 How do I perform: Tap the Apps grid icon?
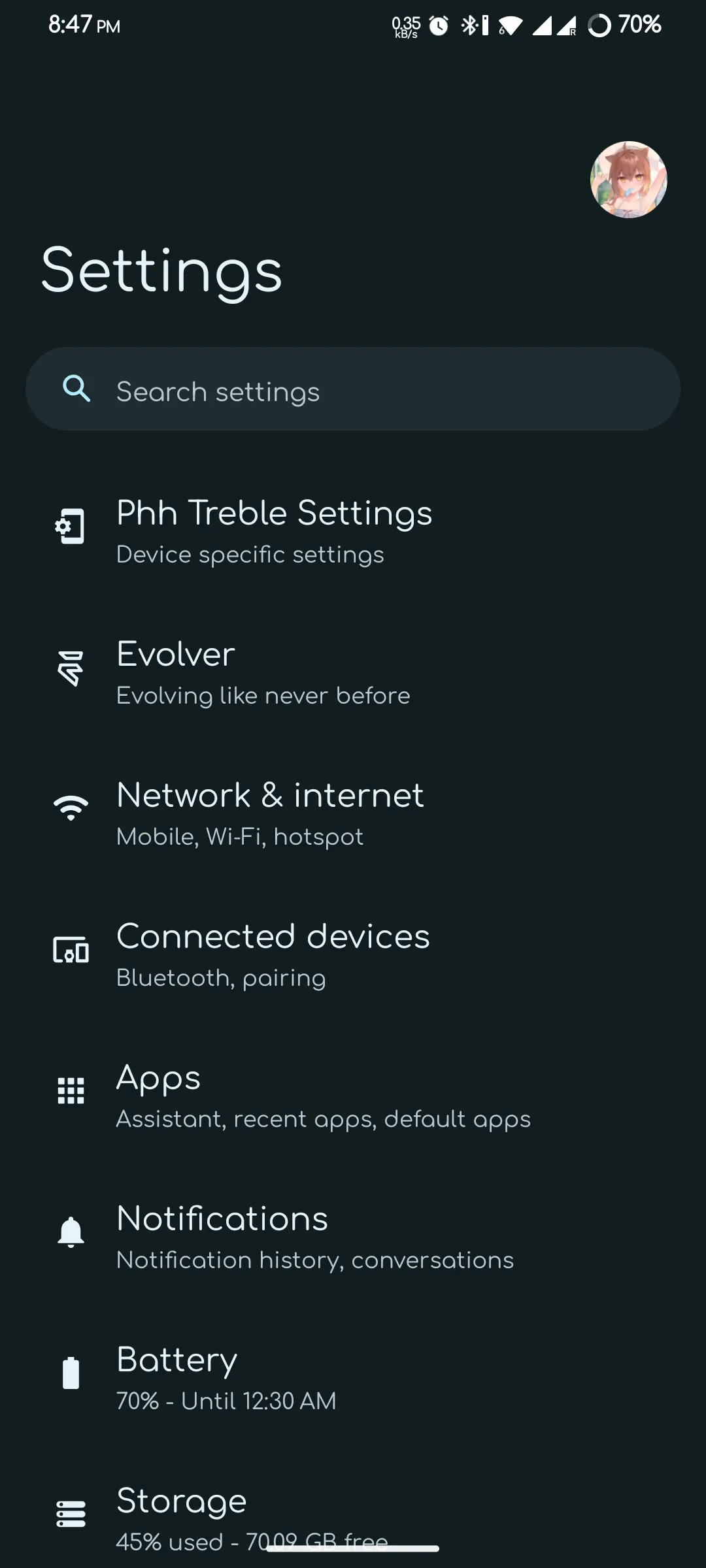[70, 1090]
